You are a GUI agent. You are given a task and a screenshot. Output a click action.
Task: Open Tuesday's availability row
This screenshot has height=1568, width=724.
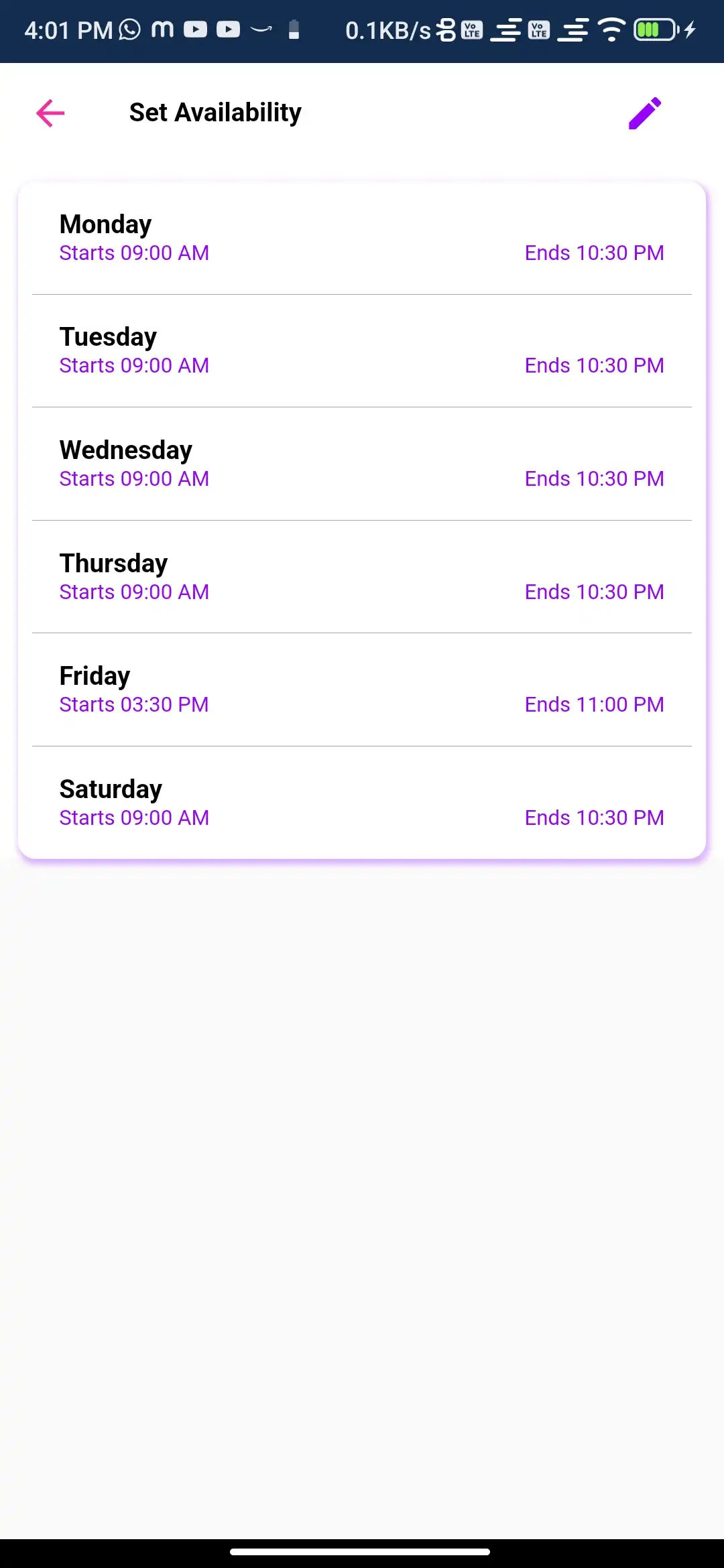362,350
